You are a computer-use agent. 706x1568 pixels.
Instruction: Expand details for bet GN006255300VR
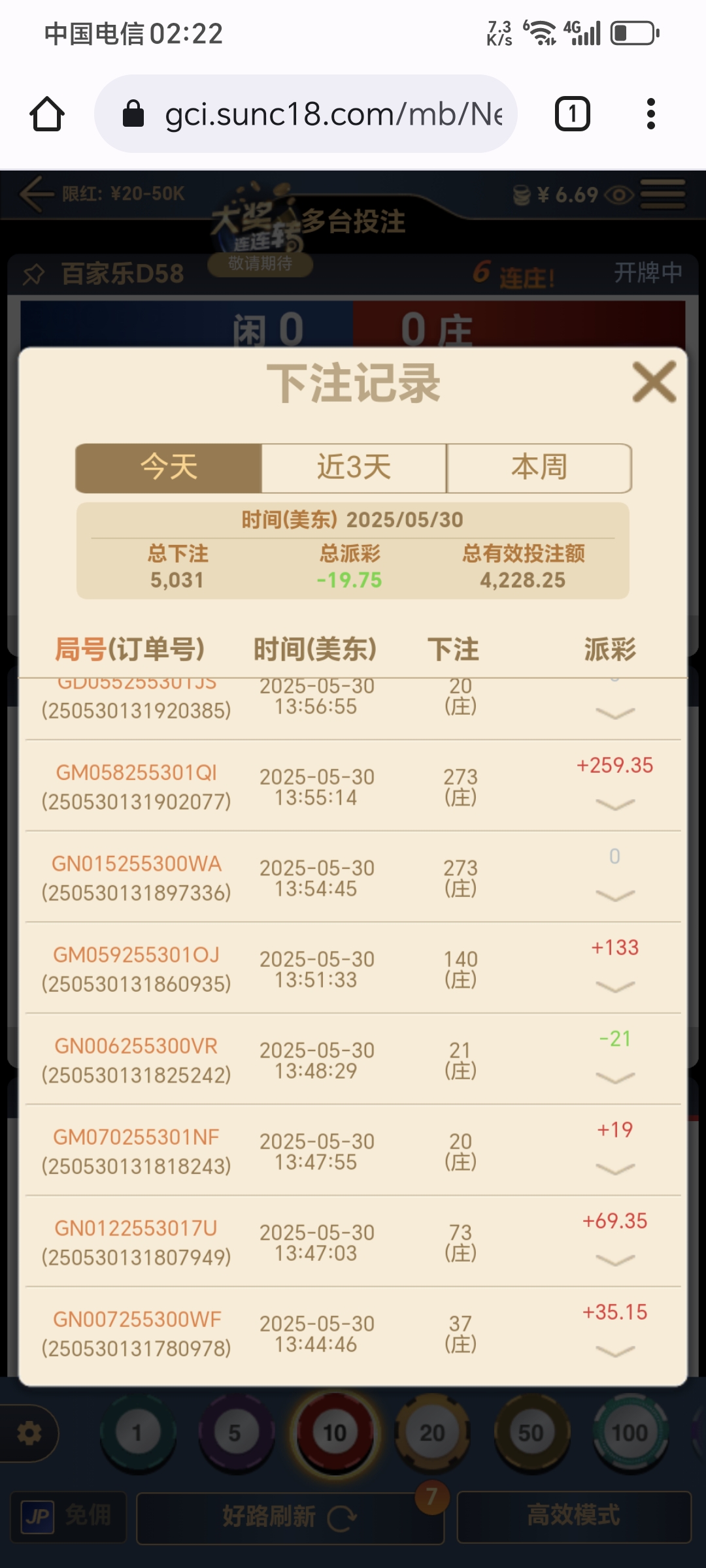click(x=614, y=1077)
